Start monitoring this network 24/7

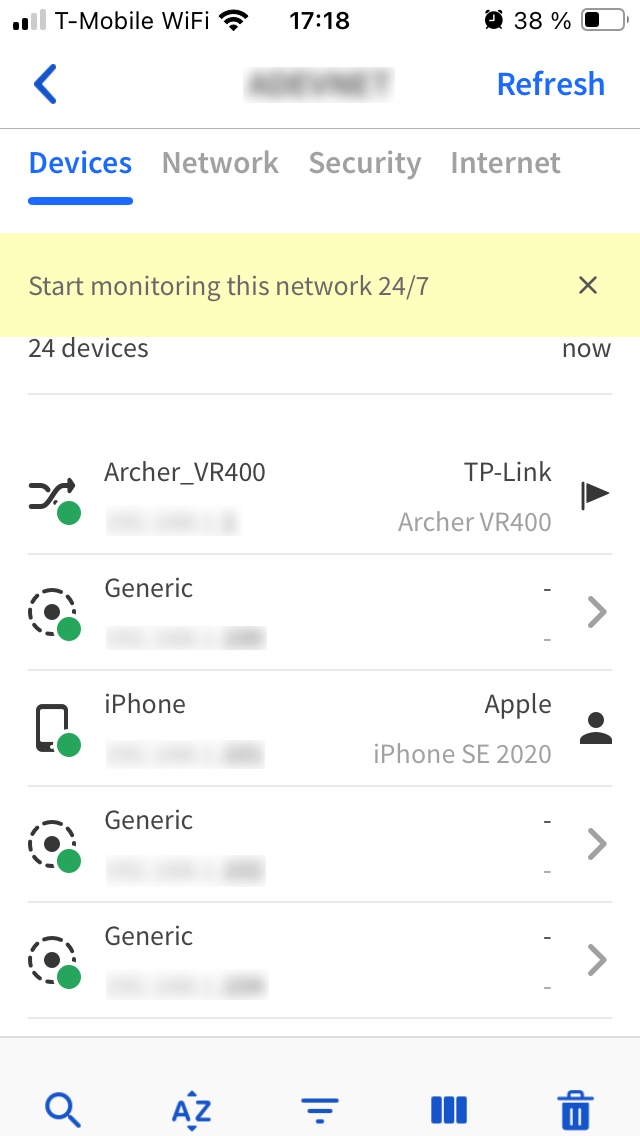[228, 286]
